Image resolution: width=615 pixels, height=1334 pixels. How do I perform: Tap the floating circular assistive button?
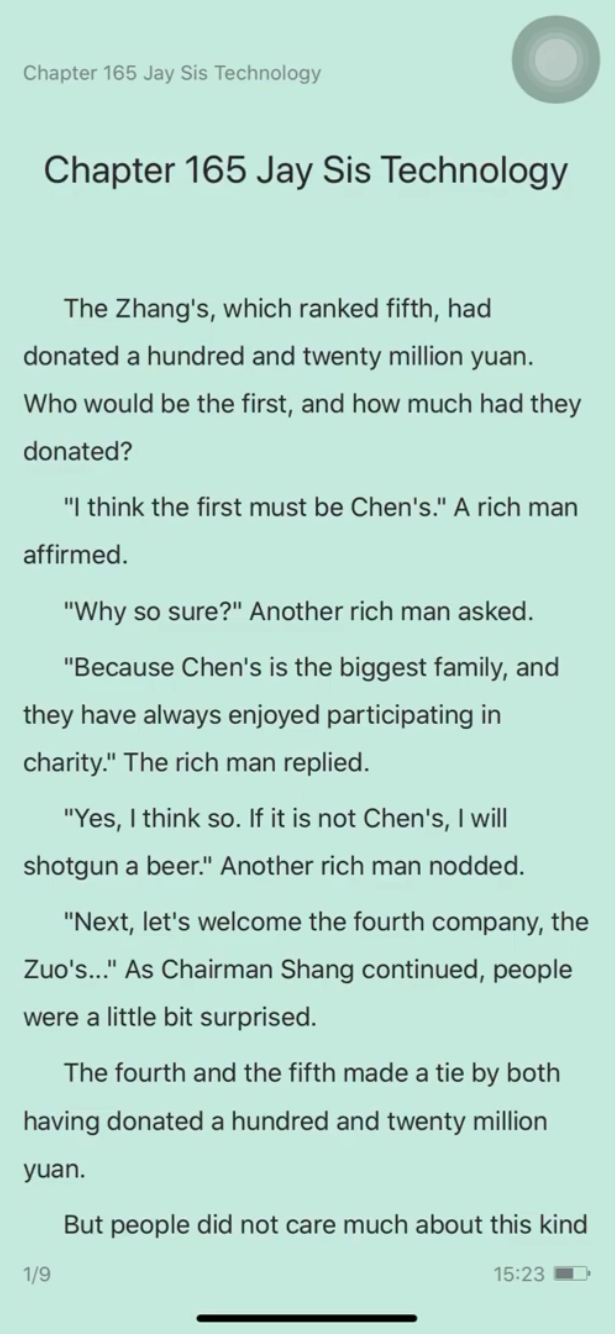(x=555, y=61)
